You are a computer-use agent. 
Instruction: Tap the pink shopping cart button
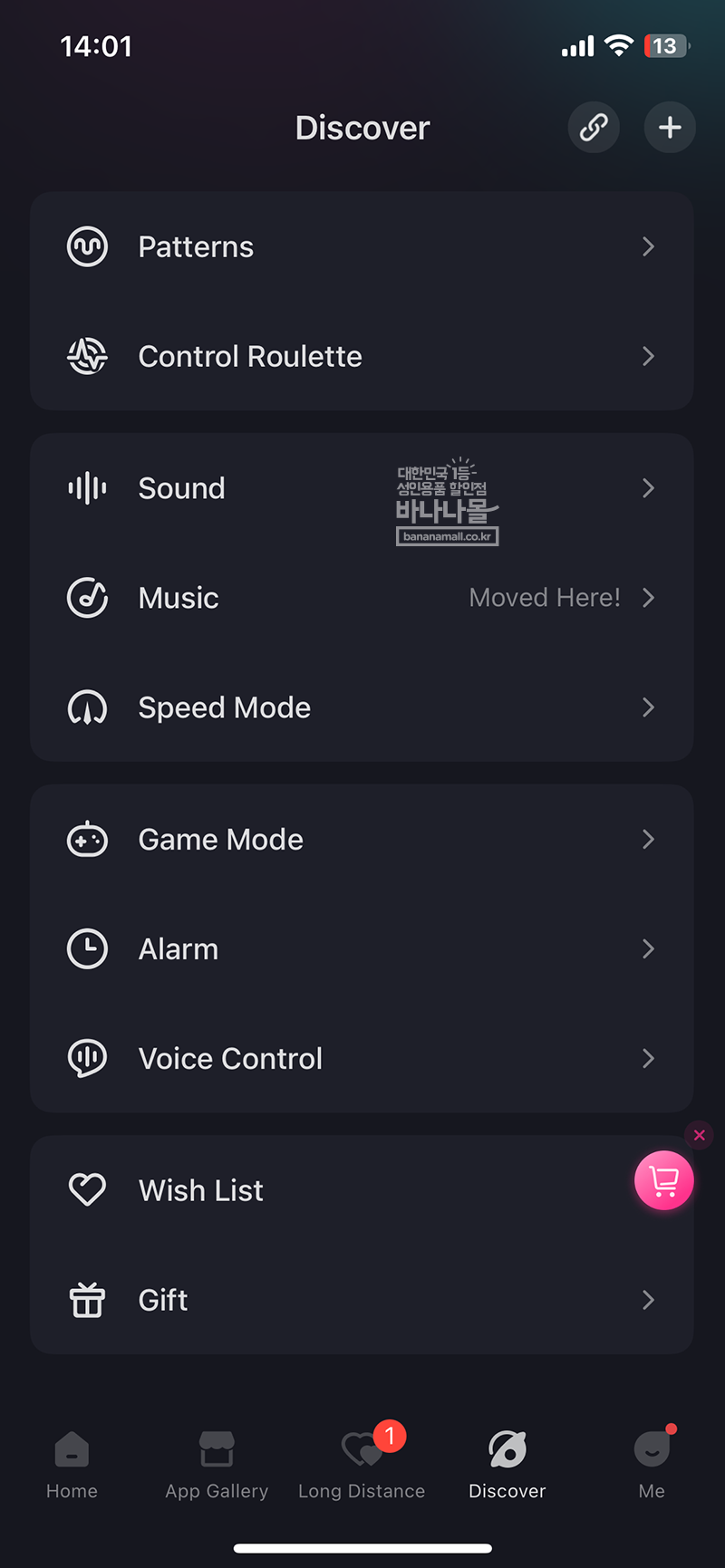tap(664, 1180)
